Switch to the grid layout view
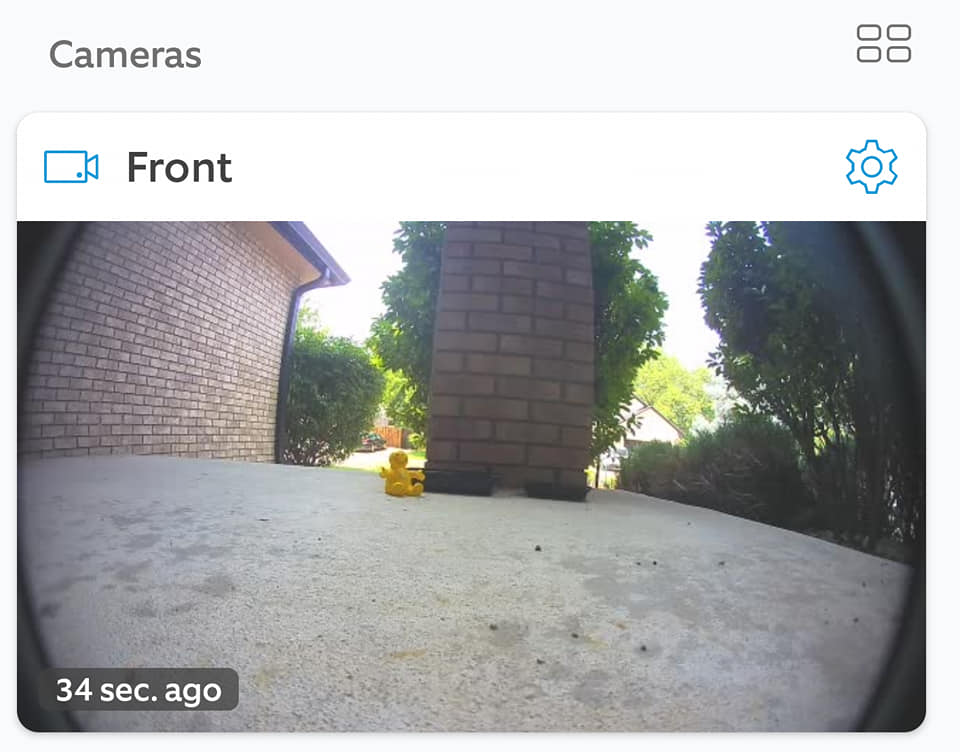The width and height of the screenshot is (960, 752). pos(884,44)
